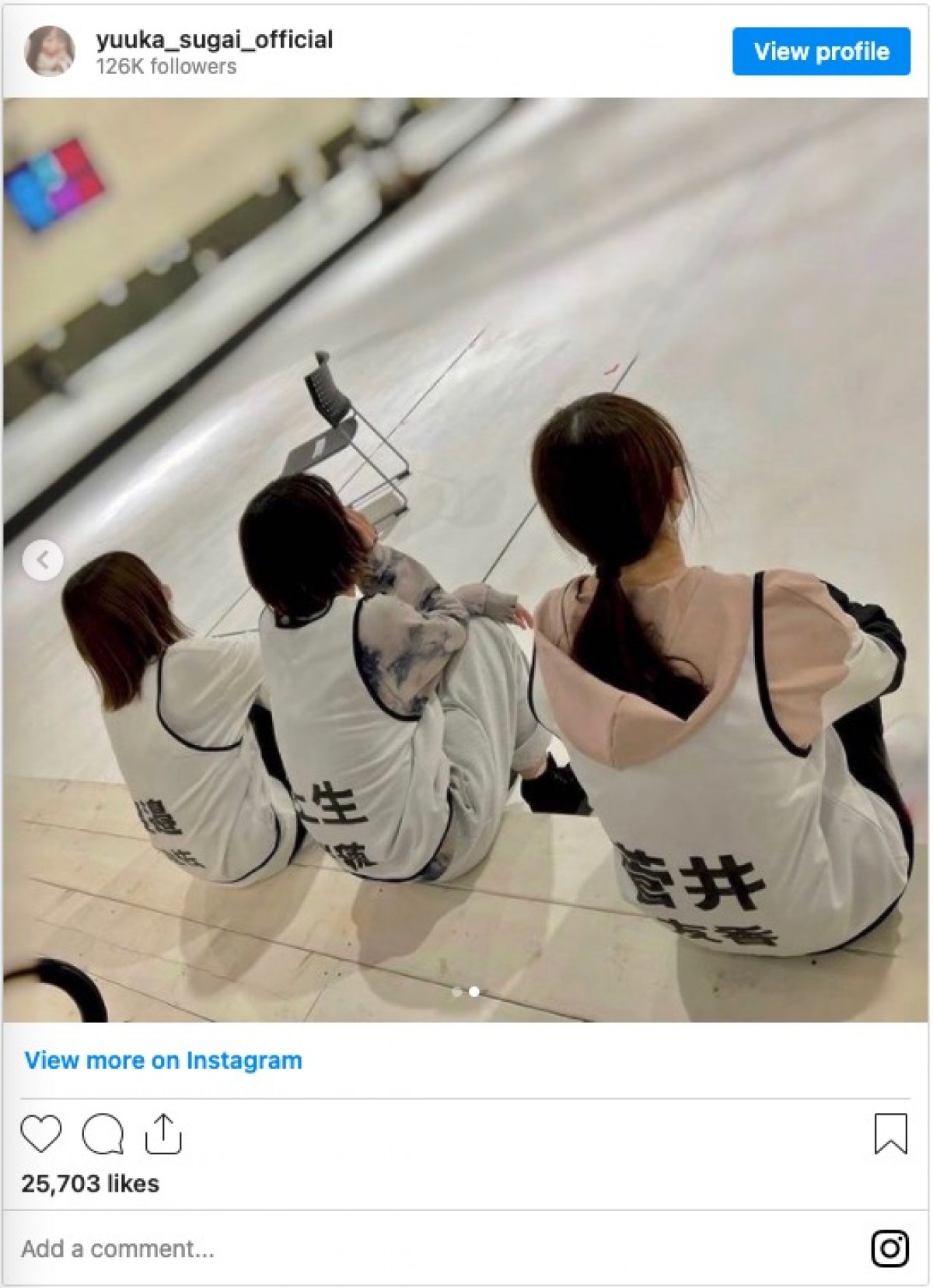Go to the previous photo in the carousel
This screenshot has height=1288, width=933.
pos(43,559)
